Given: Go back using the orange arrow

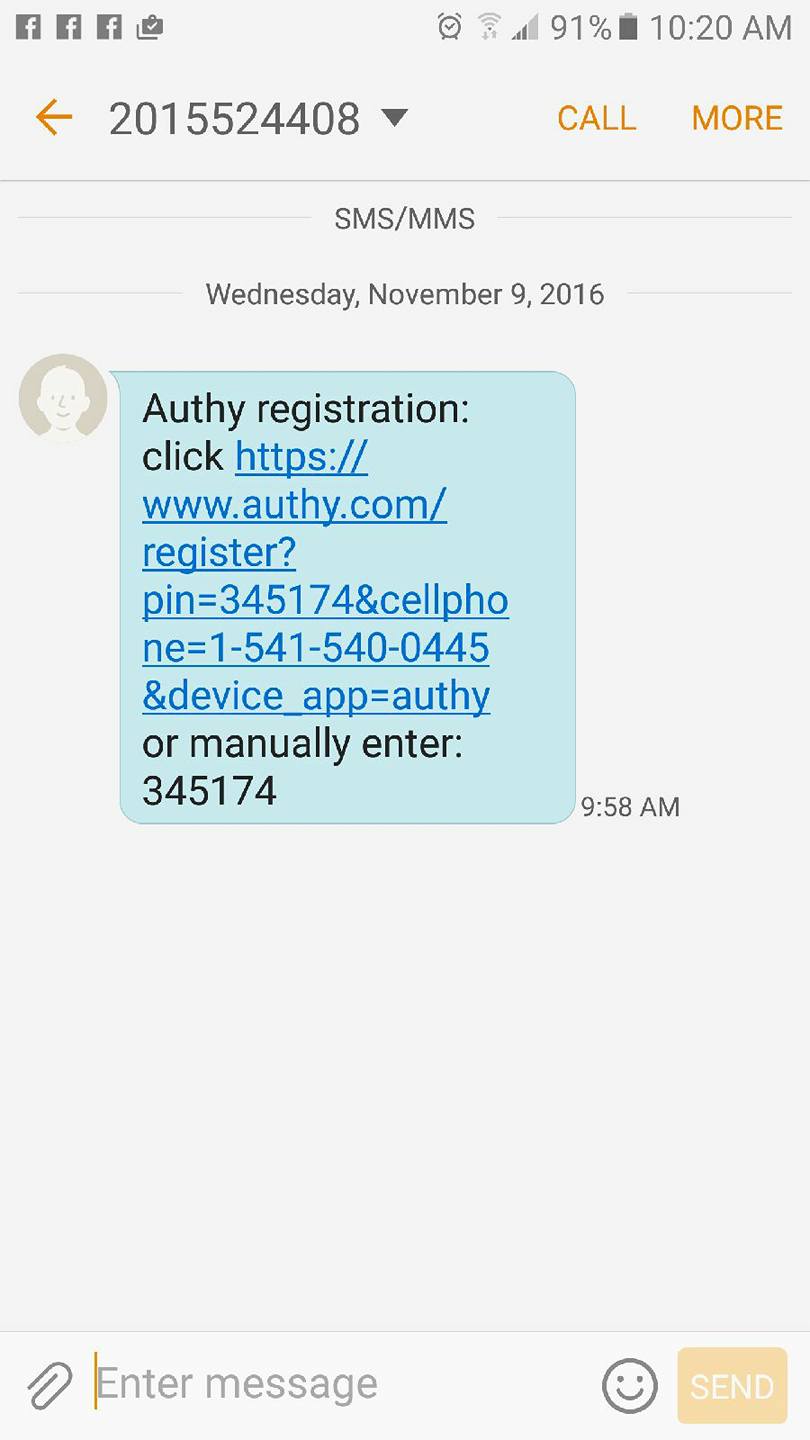Looking at the screenshot, I should [54, 118].
